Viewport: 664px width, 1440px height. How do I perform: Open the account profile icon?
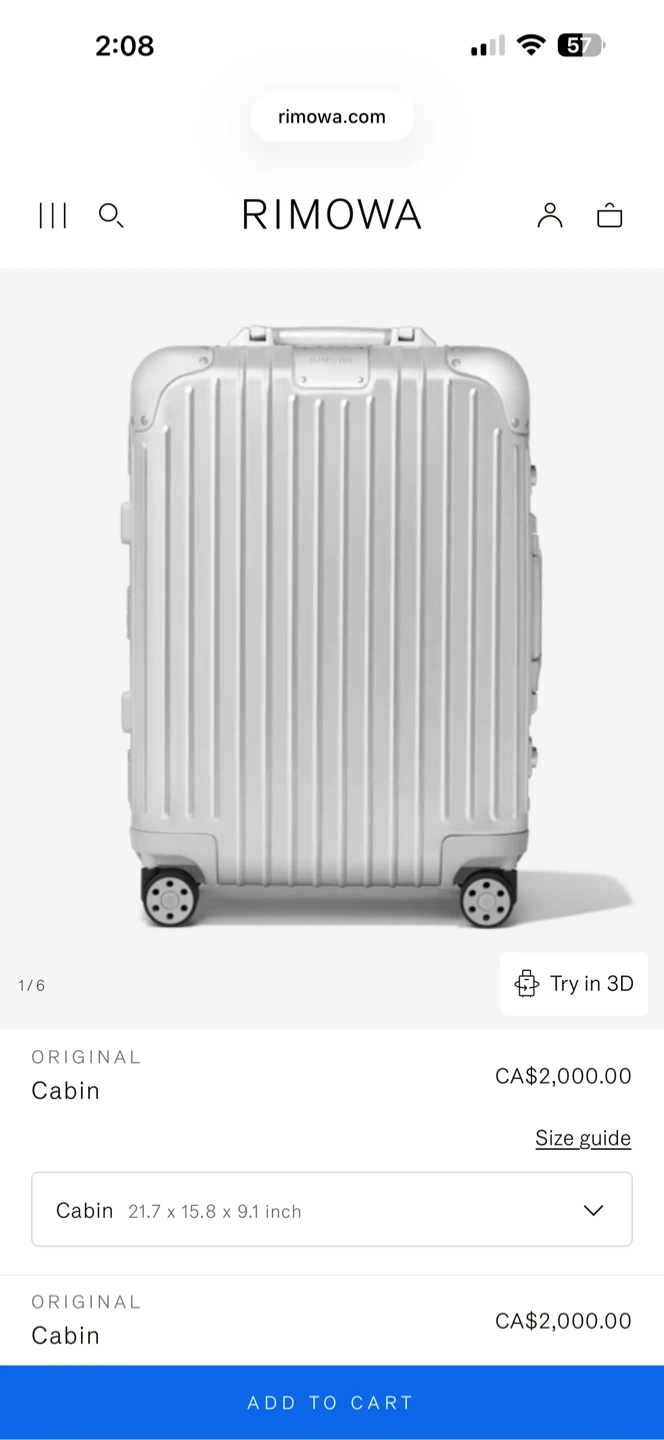[x=550, y=215]
